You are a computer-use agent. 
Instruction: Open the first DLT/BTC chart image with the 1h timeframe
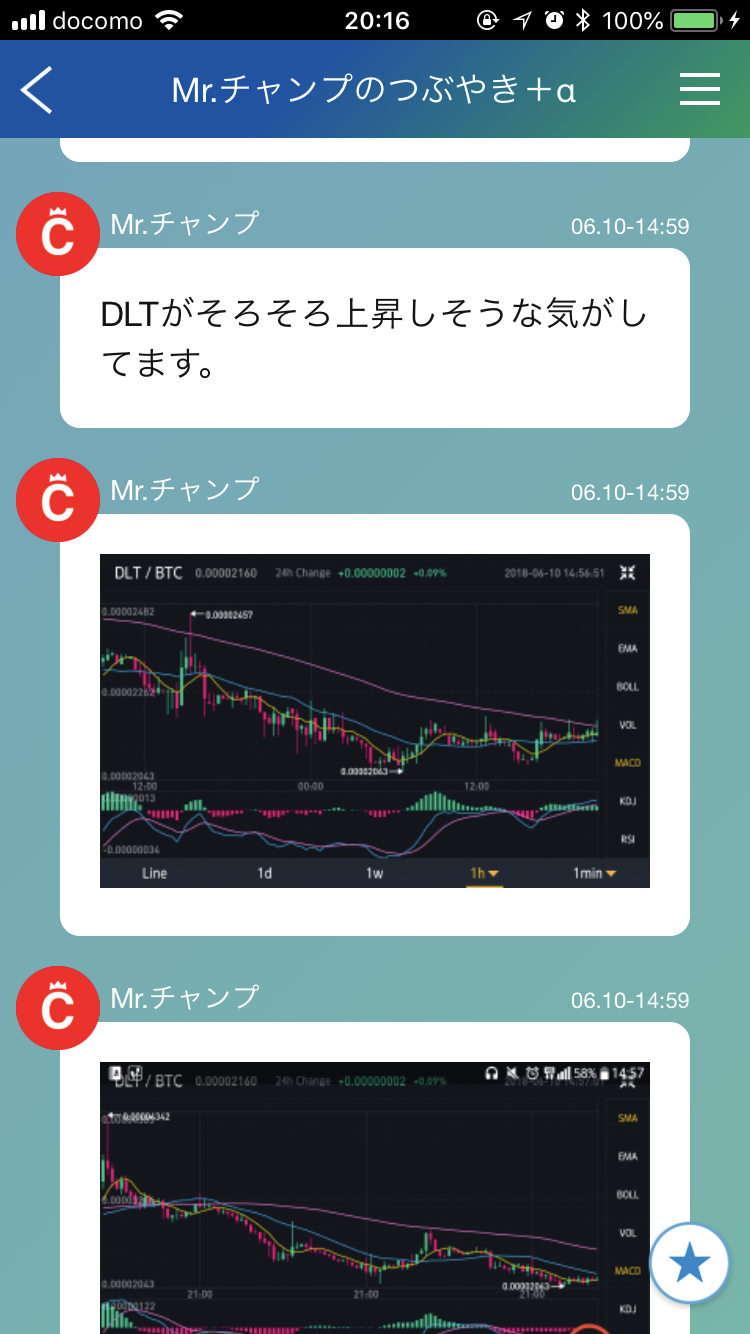[375, 720]
